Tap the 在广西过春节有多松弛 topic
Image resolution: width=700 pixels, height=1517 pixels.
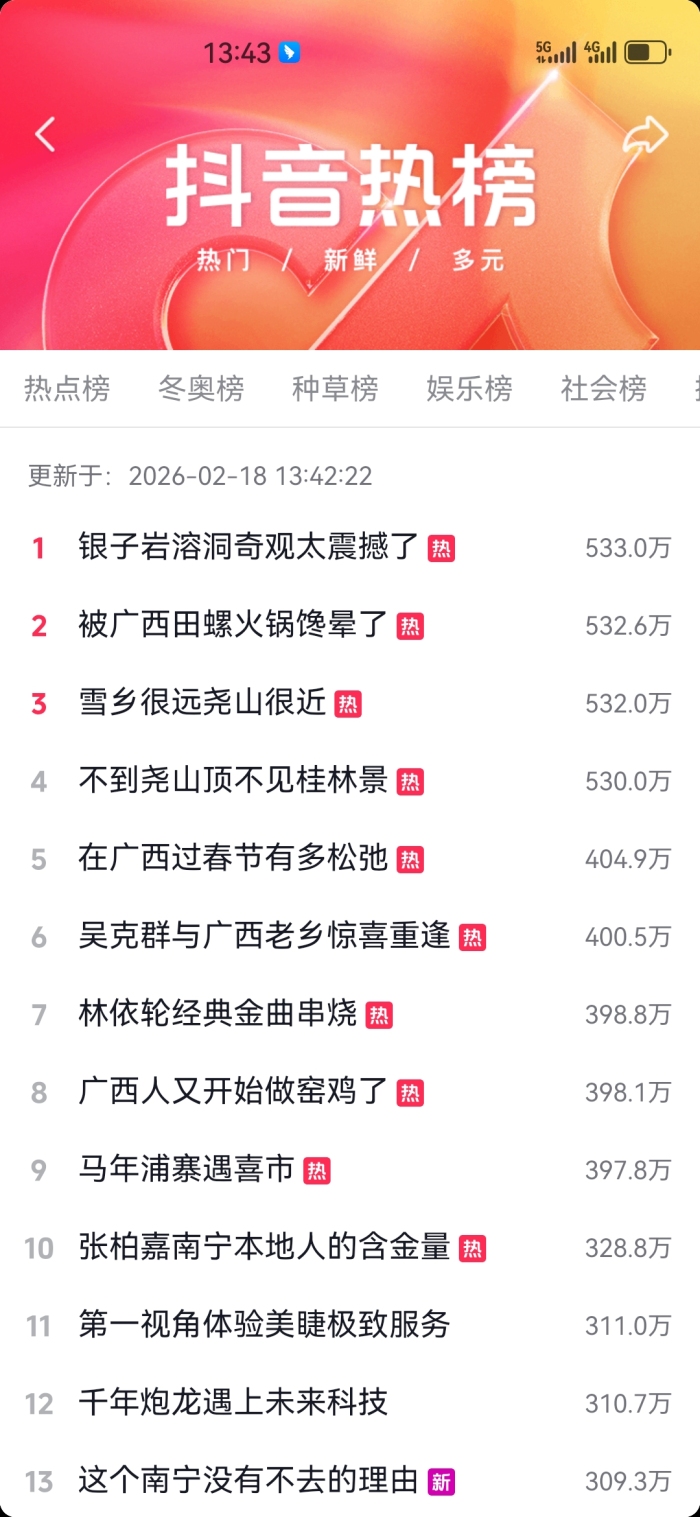tap(233, 859)
